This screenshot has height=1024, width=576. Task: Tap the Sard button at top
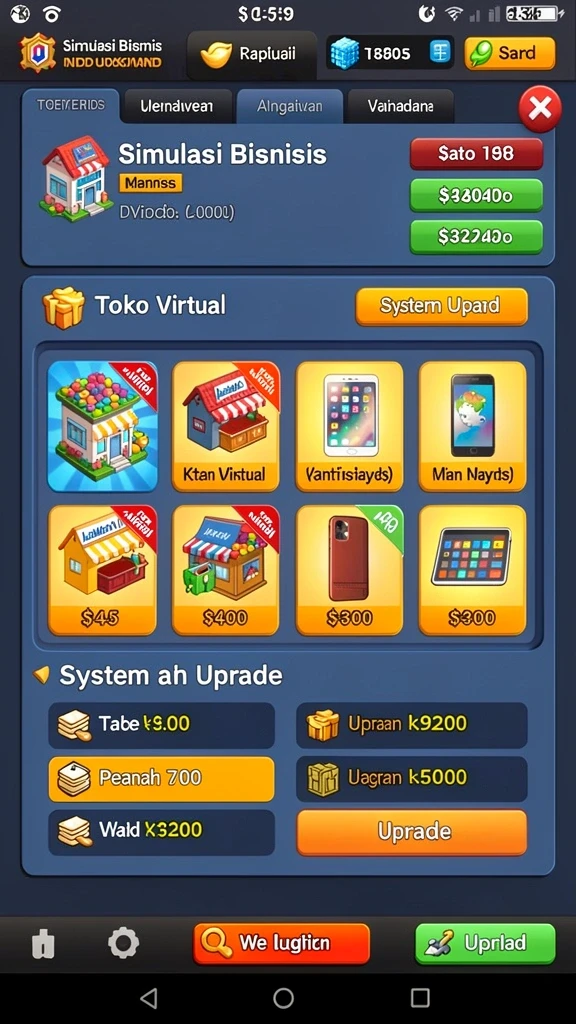coord(509,53)
